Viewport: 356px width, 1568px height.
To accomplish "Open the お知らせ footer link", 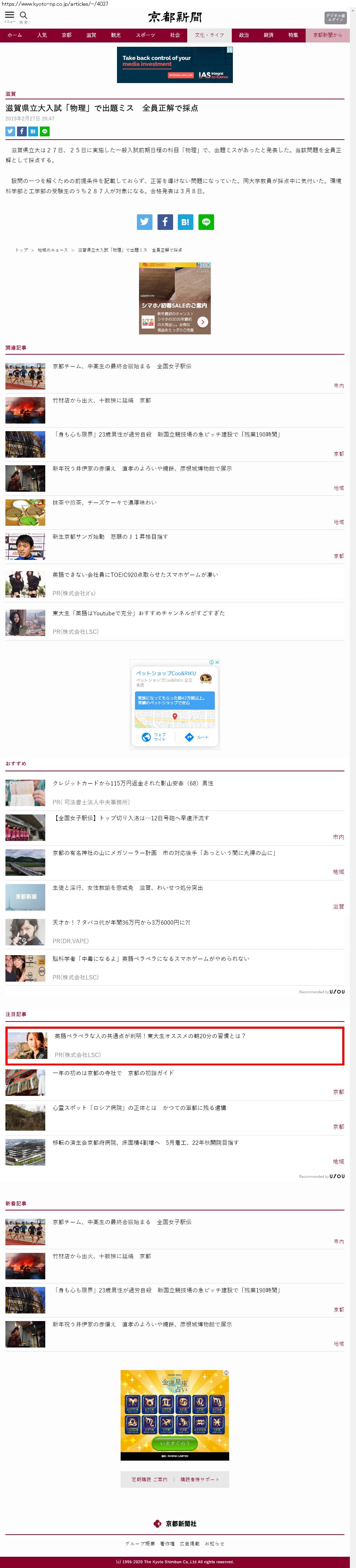I will click(214, 1544).
